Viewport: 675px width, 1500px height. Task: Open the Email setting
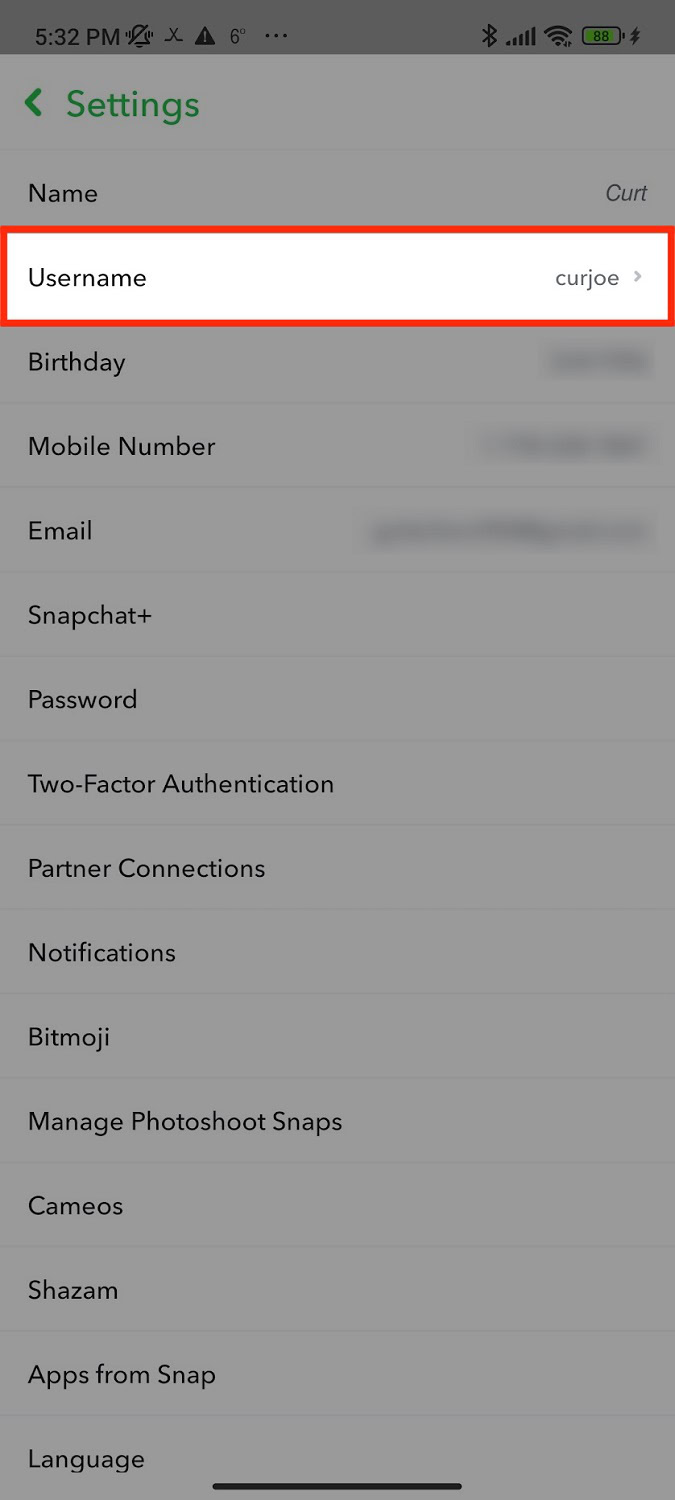click(x=337, y=531)
